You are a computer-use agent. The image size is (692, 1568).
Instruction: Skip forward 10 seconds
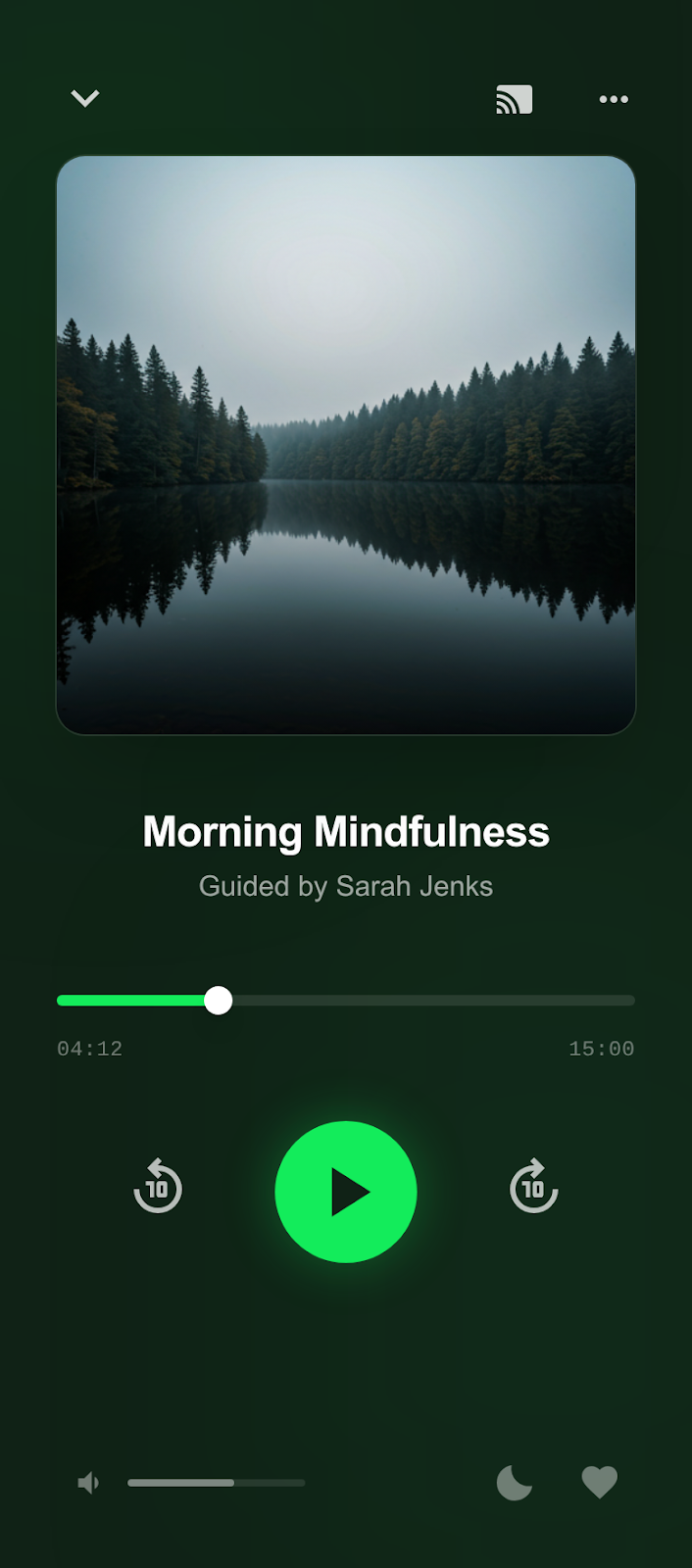(533, 1187)
